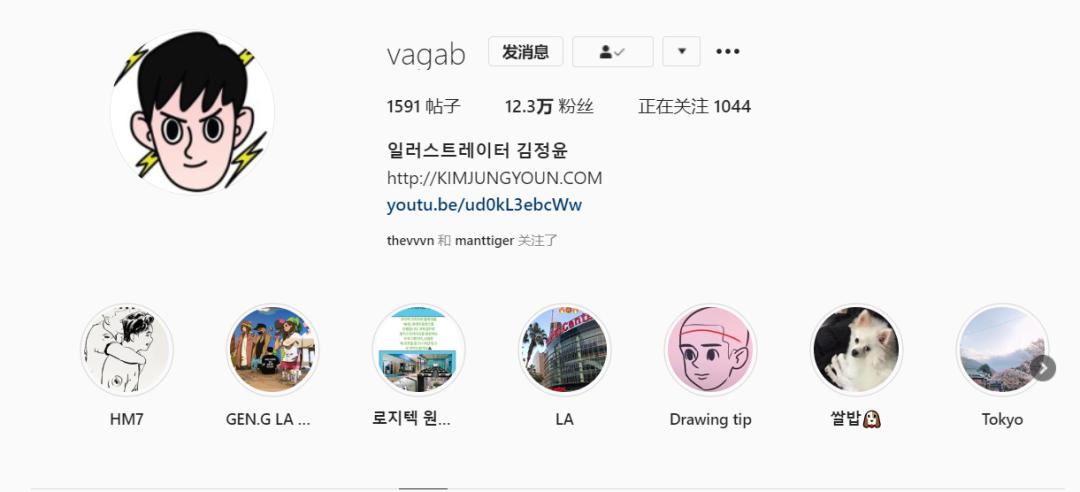This screenshot has height=492, width=1080.
Task: See mutual followers thevvvn and manttiger
Action: pyautogui.click(x=472, y=241)
